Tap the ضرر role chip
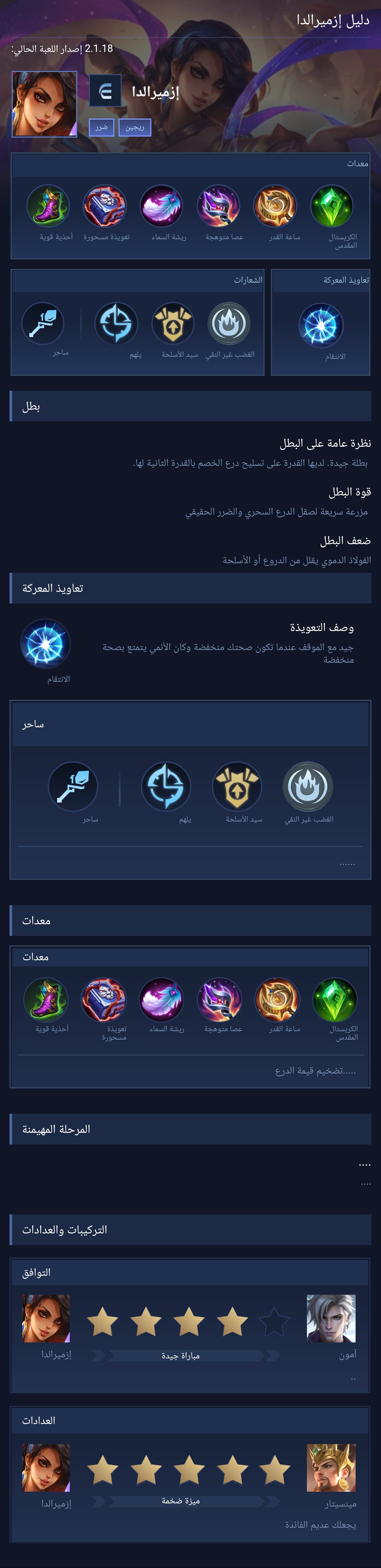This screenshot has height=1568, width=381. (x=101, y=127)
